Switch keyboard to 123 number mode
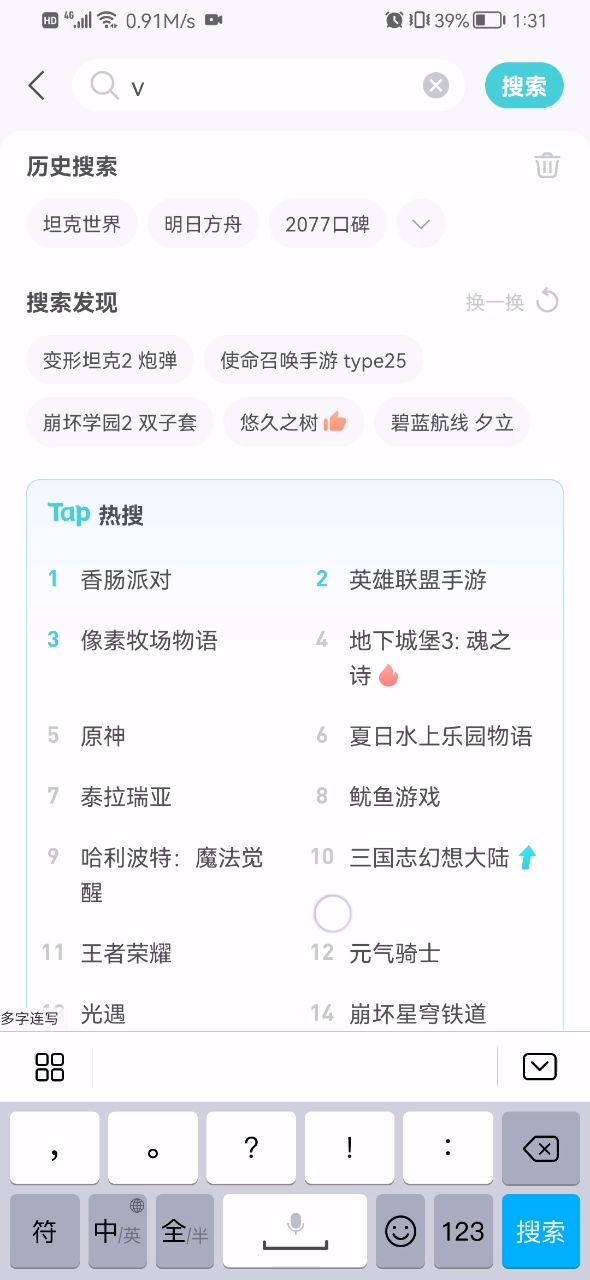 (463, 1231)
